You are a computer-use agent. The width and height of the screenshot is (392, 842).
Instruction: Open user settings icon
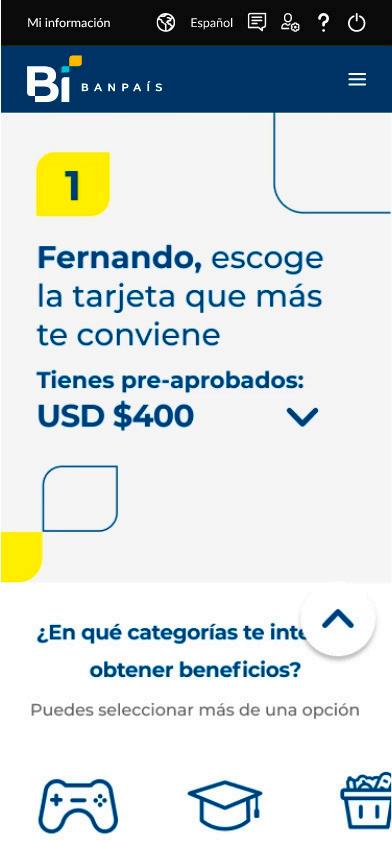click(x=290, y=23)
